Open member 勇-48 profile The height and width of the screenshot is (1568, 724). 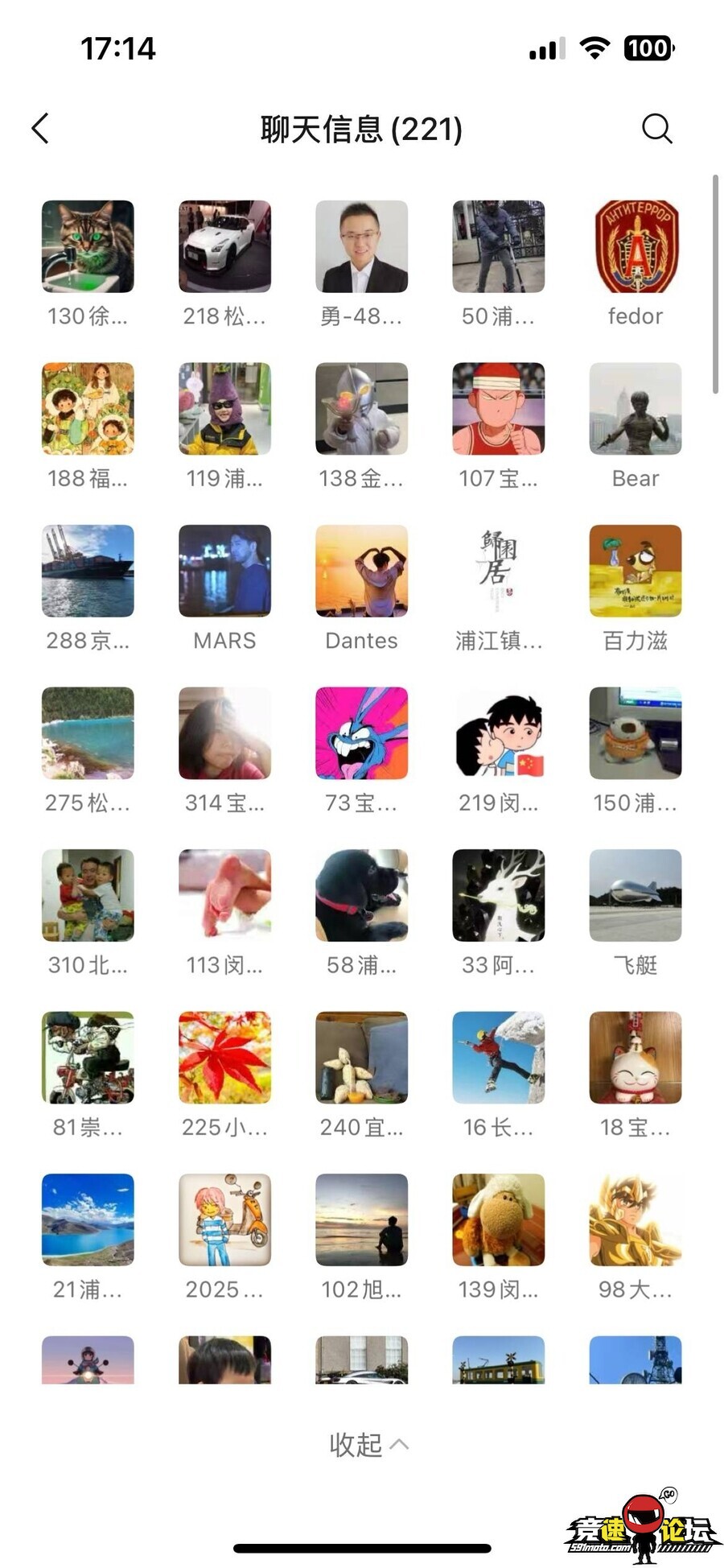361,246
